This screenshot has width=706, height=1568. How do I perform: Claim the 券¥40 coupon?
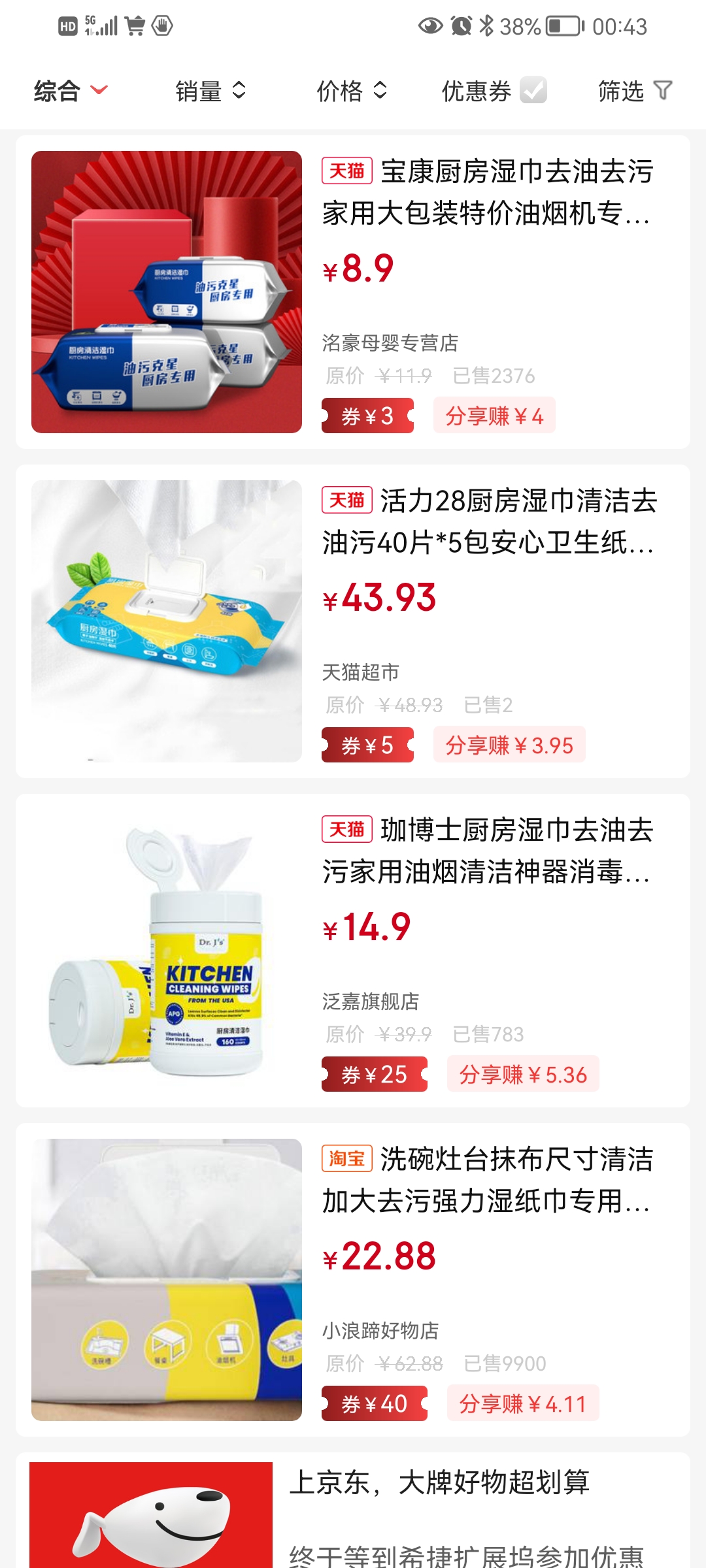(375, 1403)
